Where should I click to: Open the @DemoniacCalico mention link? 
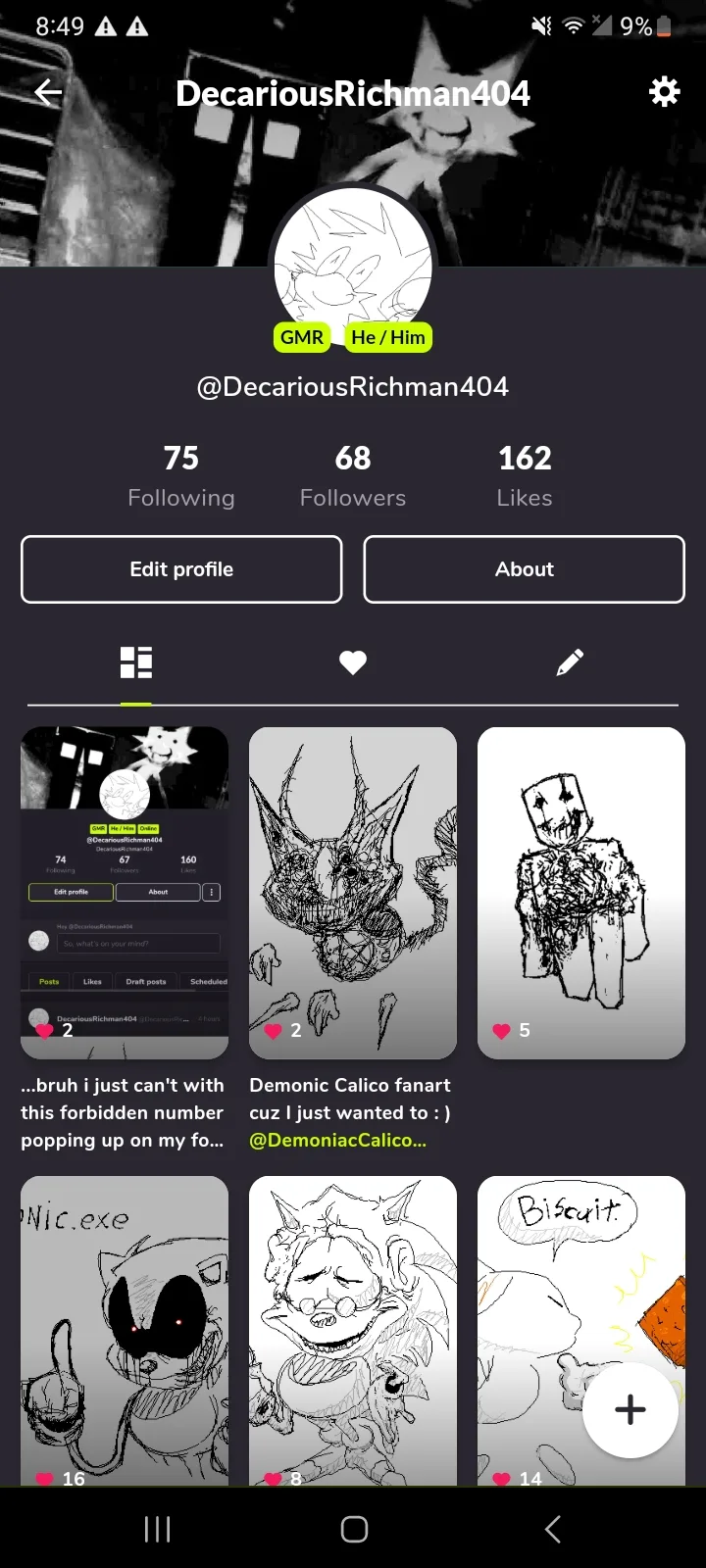pos(337,1140)
